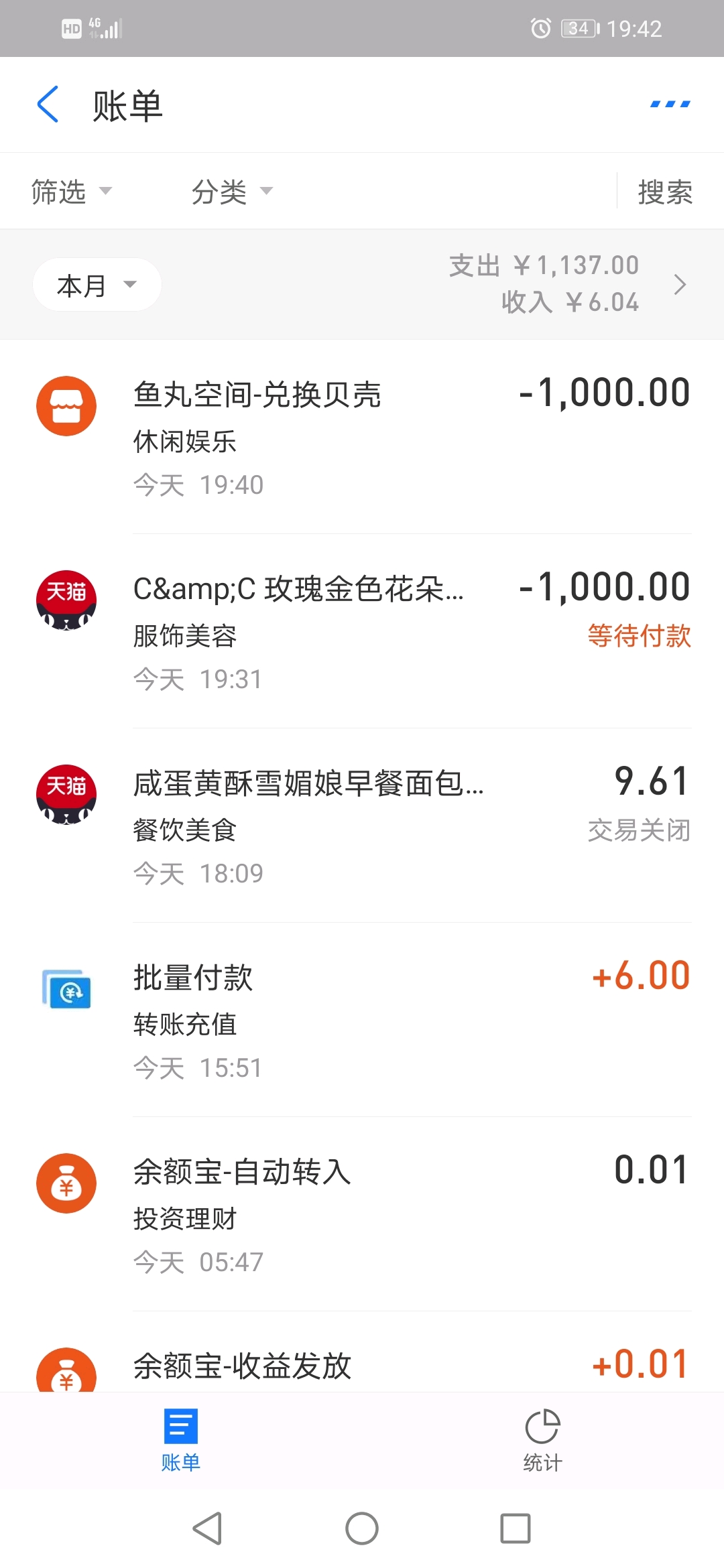This screenshot has width=724, height=1568.
Task: Open recent apps from navigation bar
Action: pyautogui.click(x=516, y=1529)
